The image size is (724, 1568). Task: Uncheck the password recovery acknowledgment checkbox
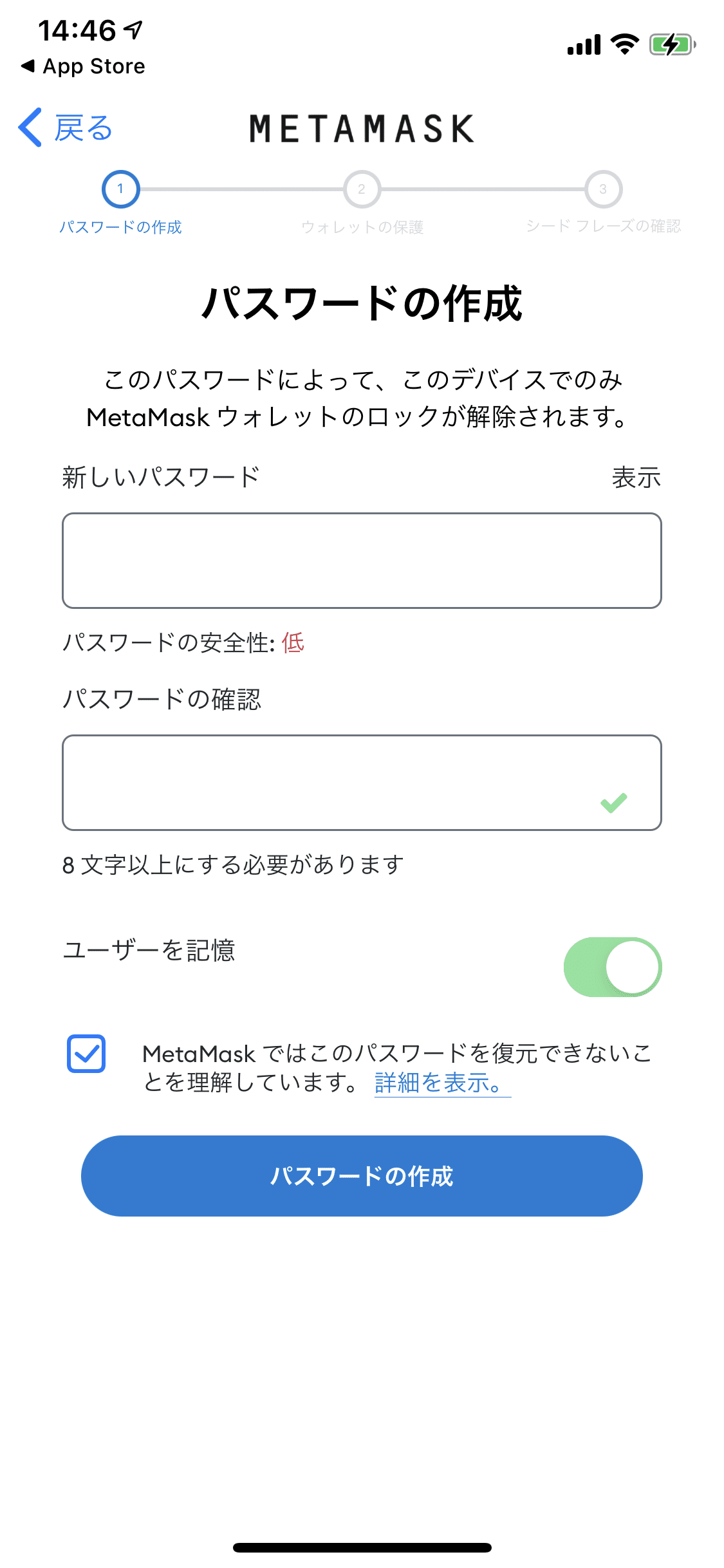coord(86,1053)
